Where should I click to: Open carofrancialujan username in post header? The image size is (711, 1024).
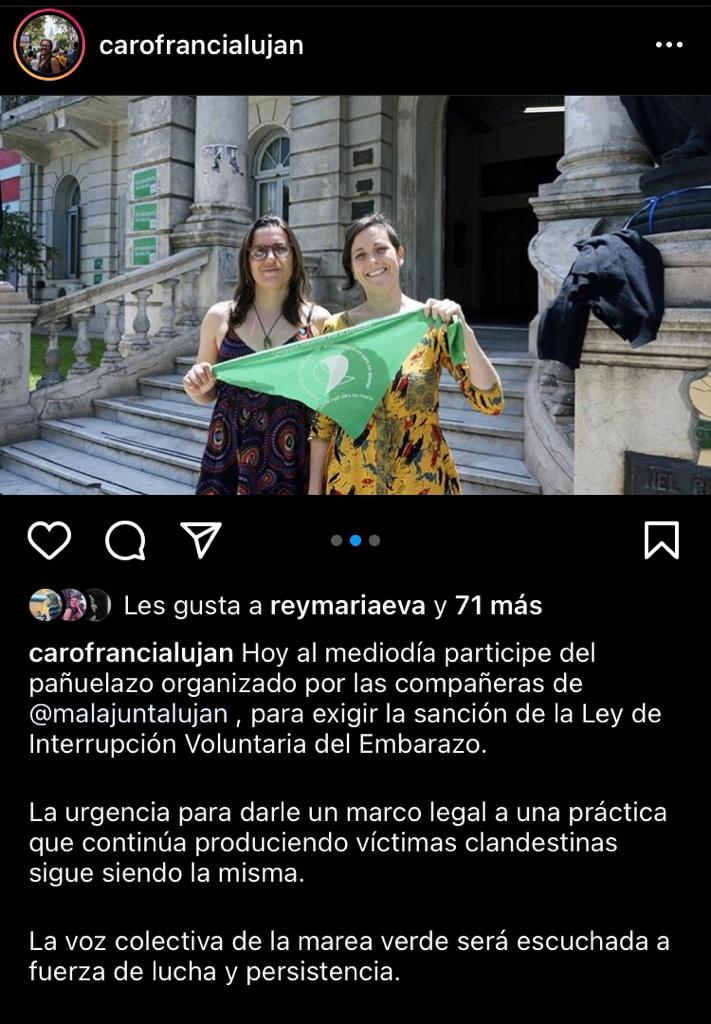click(200, 45)
